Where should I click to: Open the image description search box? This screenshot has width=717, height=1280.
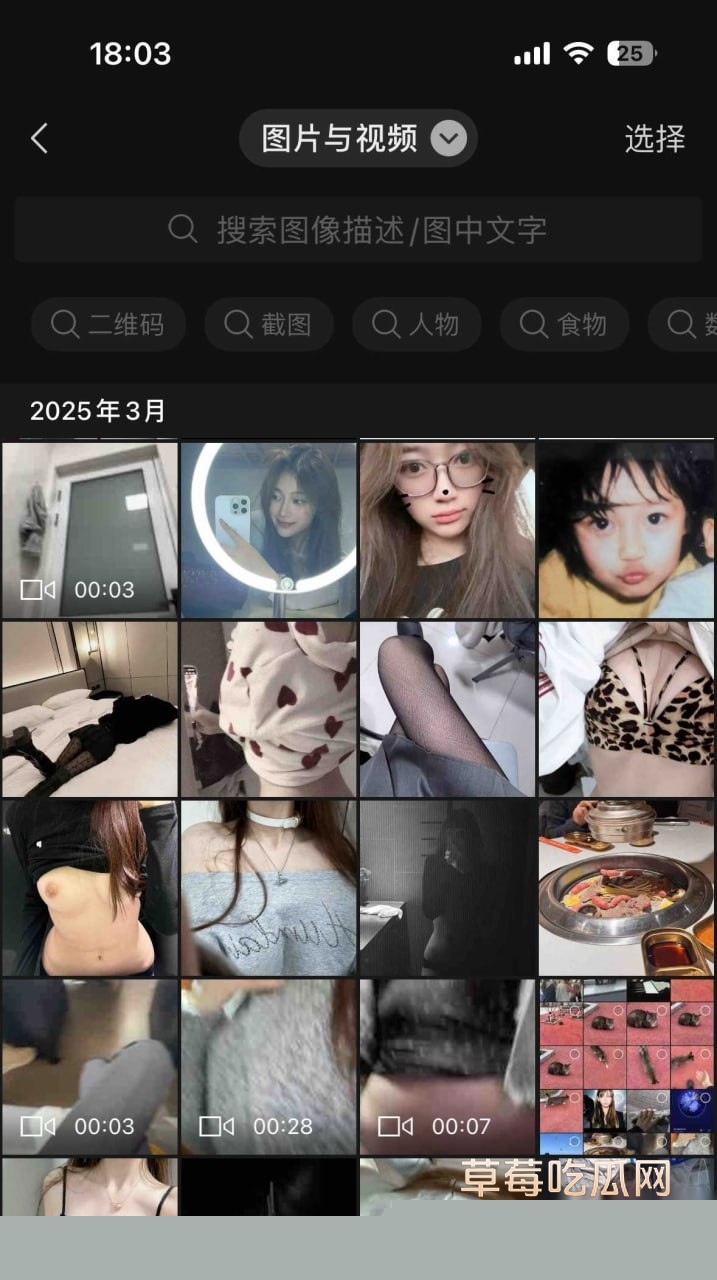point(358,230)
